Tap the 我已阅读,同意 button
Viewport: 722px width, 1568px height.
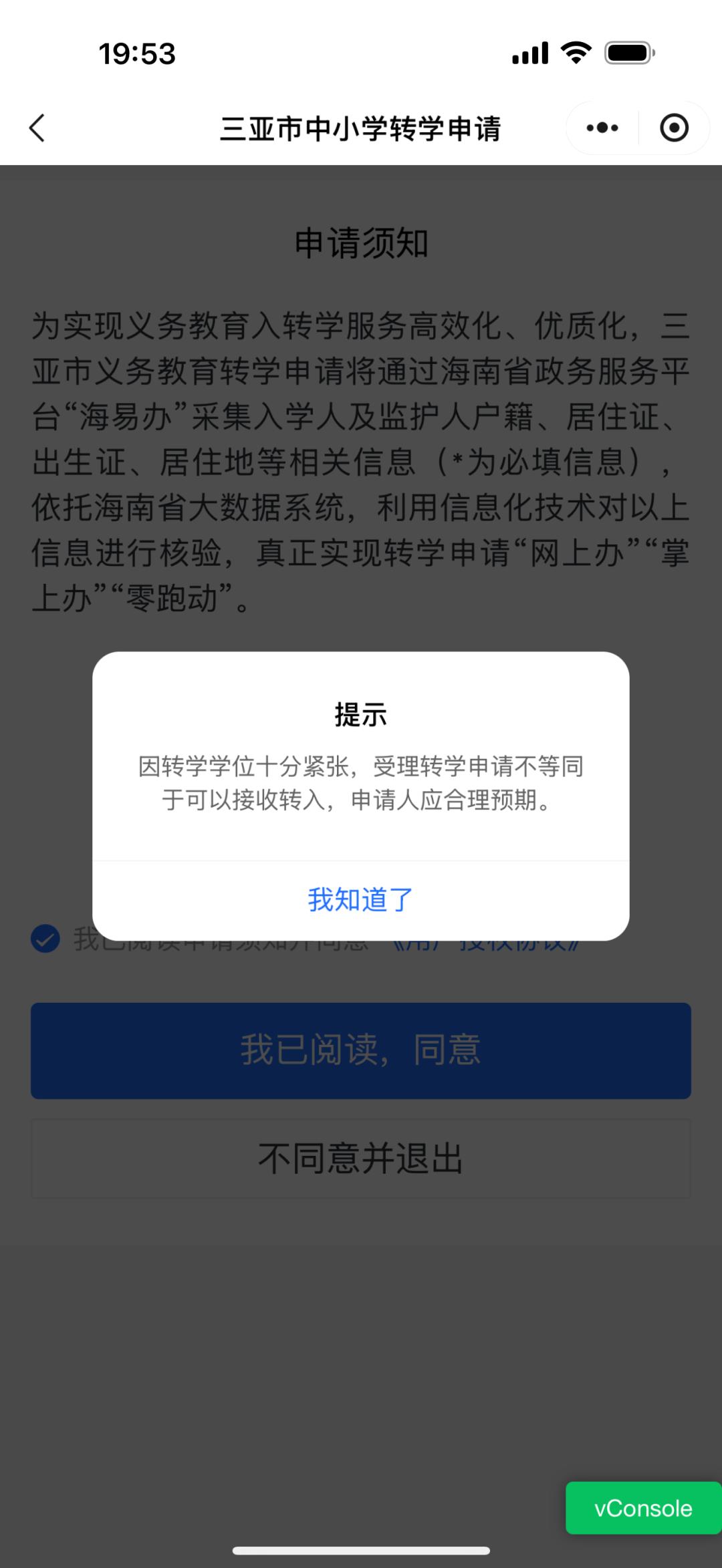(360, 1050)
